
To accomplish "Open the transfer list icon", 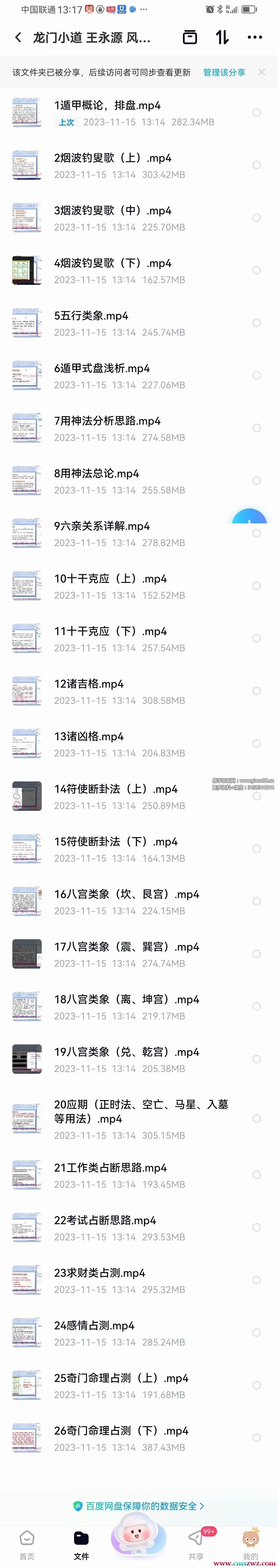I will pyautogui.click(x=190, y=38).
